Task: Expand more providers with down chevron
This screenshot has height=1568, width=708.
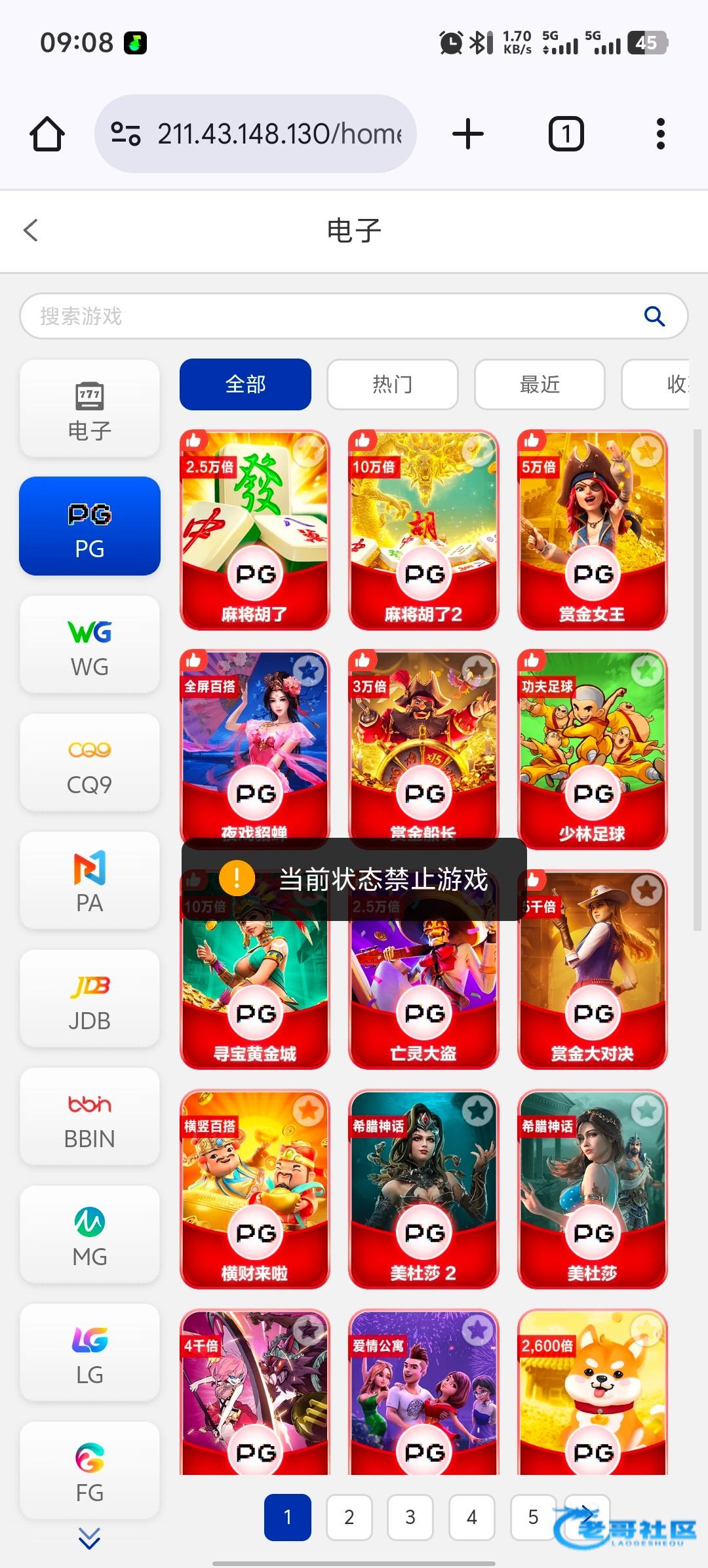Action: (x=89, y=1538)
